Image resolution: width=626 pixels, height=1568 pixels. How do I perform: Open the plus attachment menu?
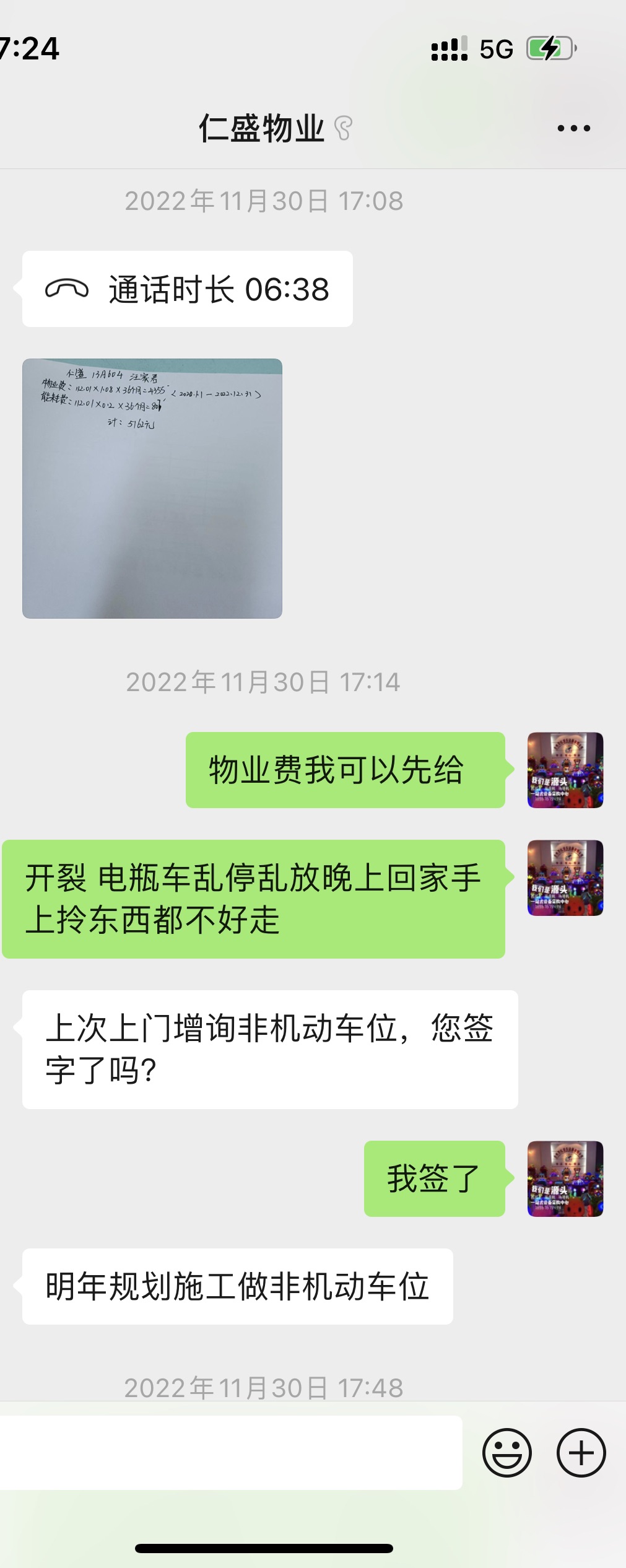click(581, 1452)
